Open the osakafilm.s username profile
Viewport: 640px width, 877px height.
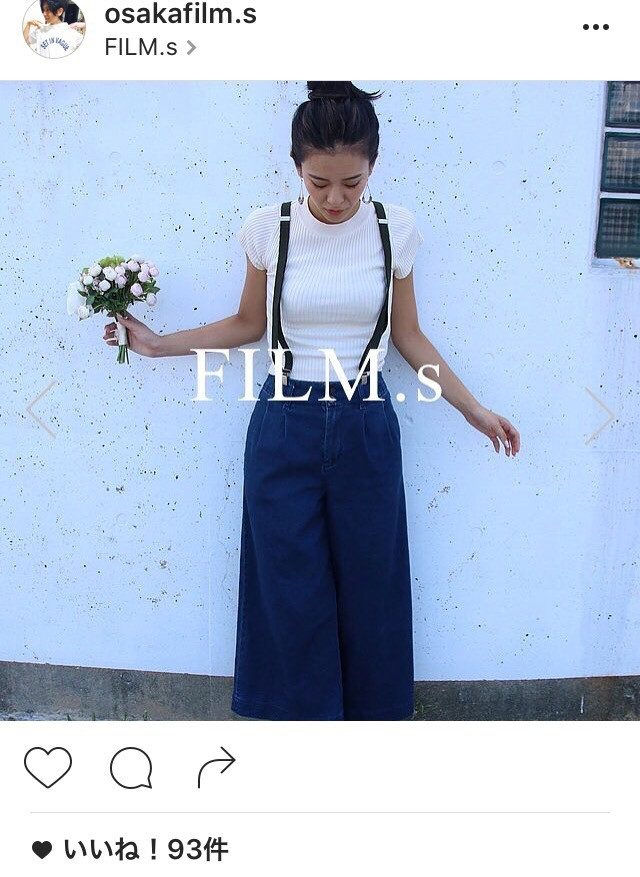[x=180, y=14]
